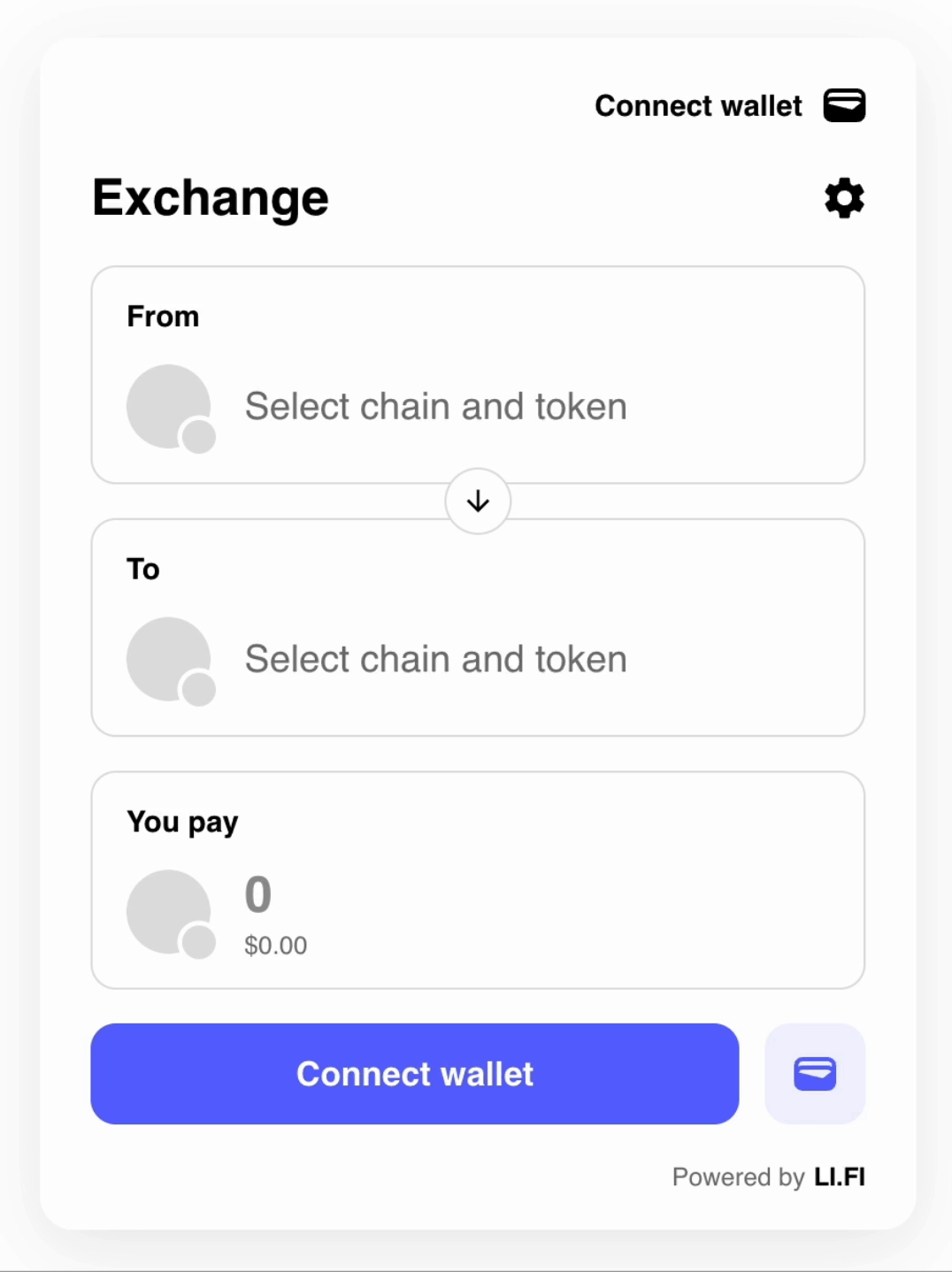
Task: Open the wallet icon beside Connect wallet button
Action: click(x=814, y=1074)
